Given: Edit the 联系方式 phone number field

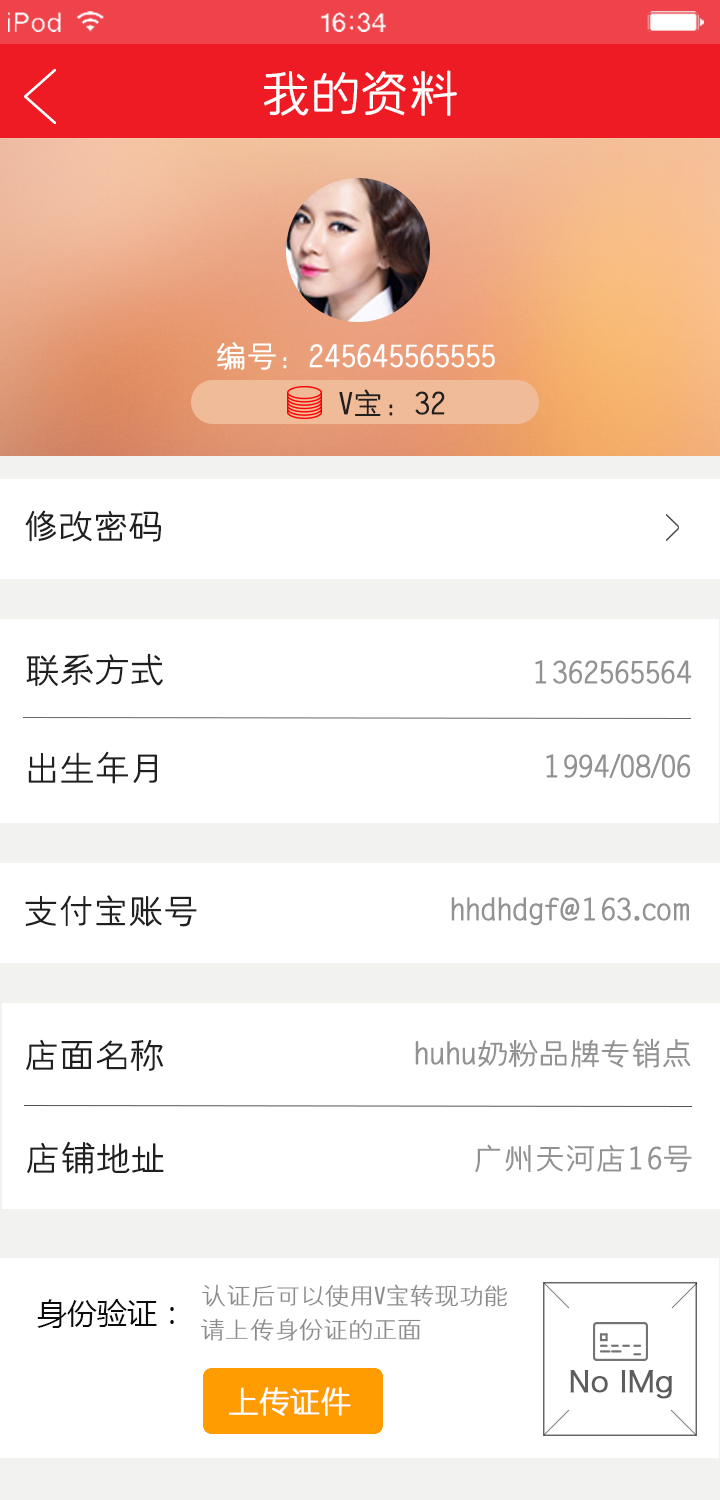Looking at the screenshot, I should [614, 672].
